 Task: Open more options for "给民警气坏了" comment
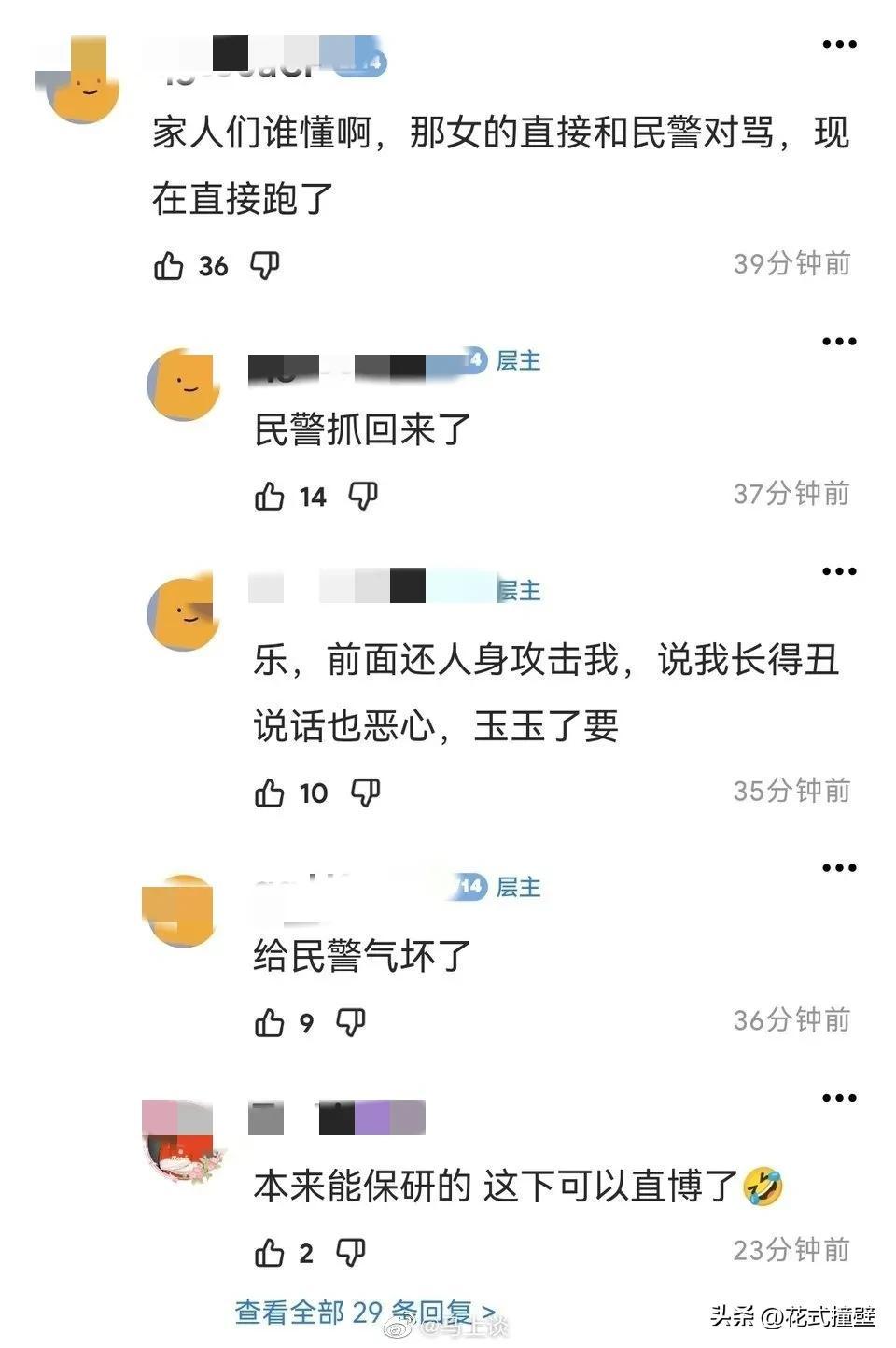pos(839,867)
